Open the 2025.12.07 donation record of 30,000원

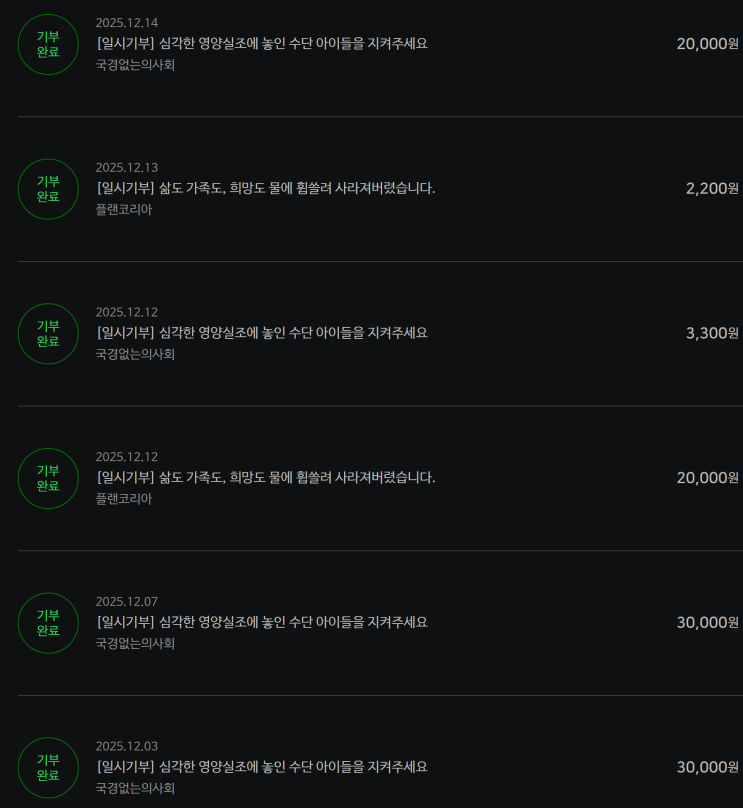pos(262,622)
